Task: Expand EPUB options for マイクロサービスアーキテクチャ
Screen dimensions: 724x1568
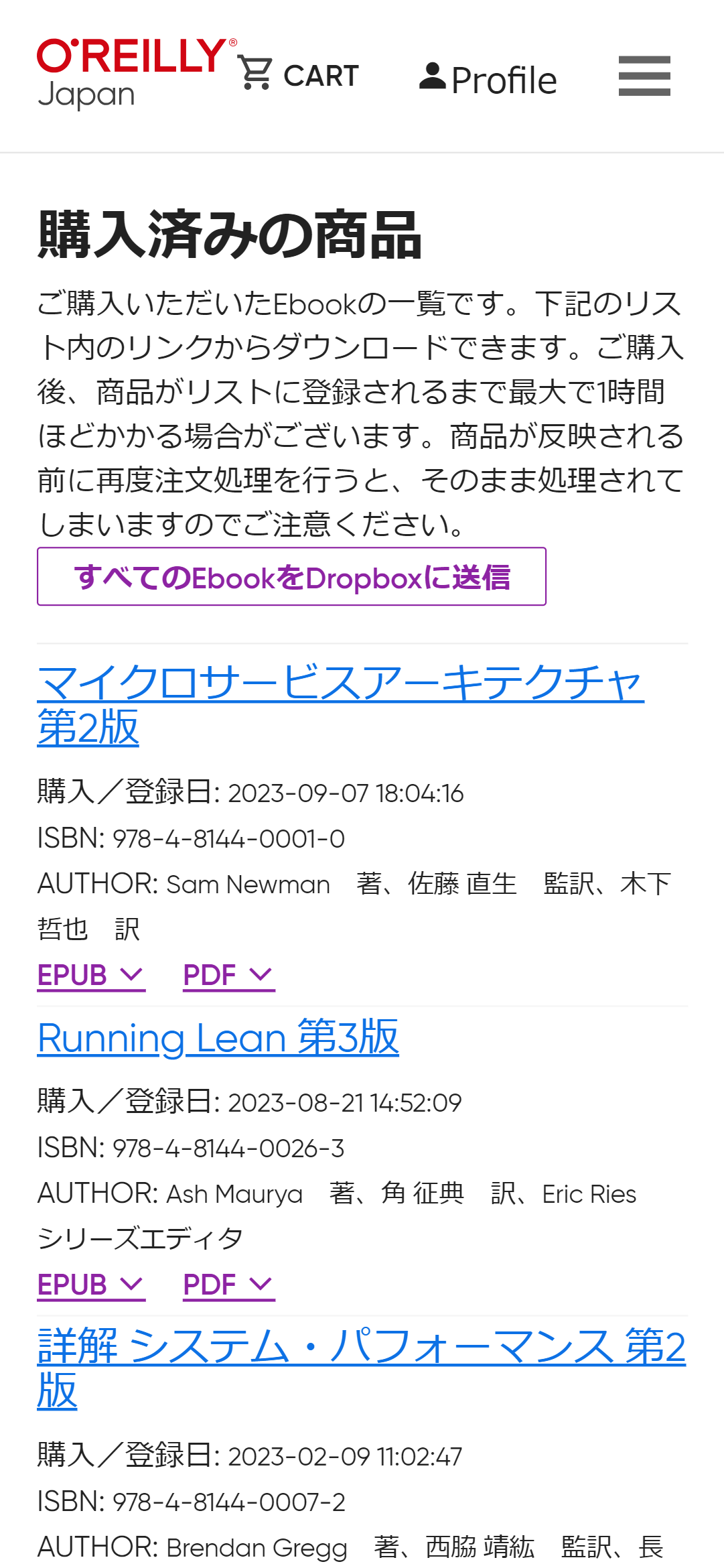Action: tap(91, 975)
